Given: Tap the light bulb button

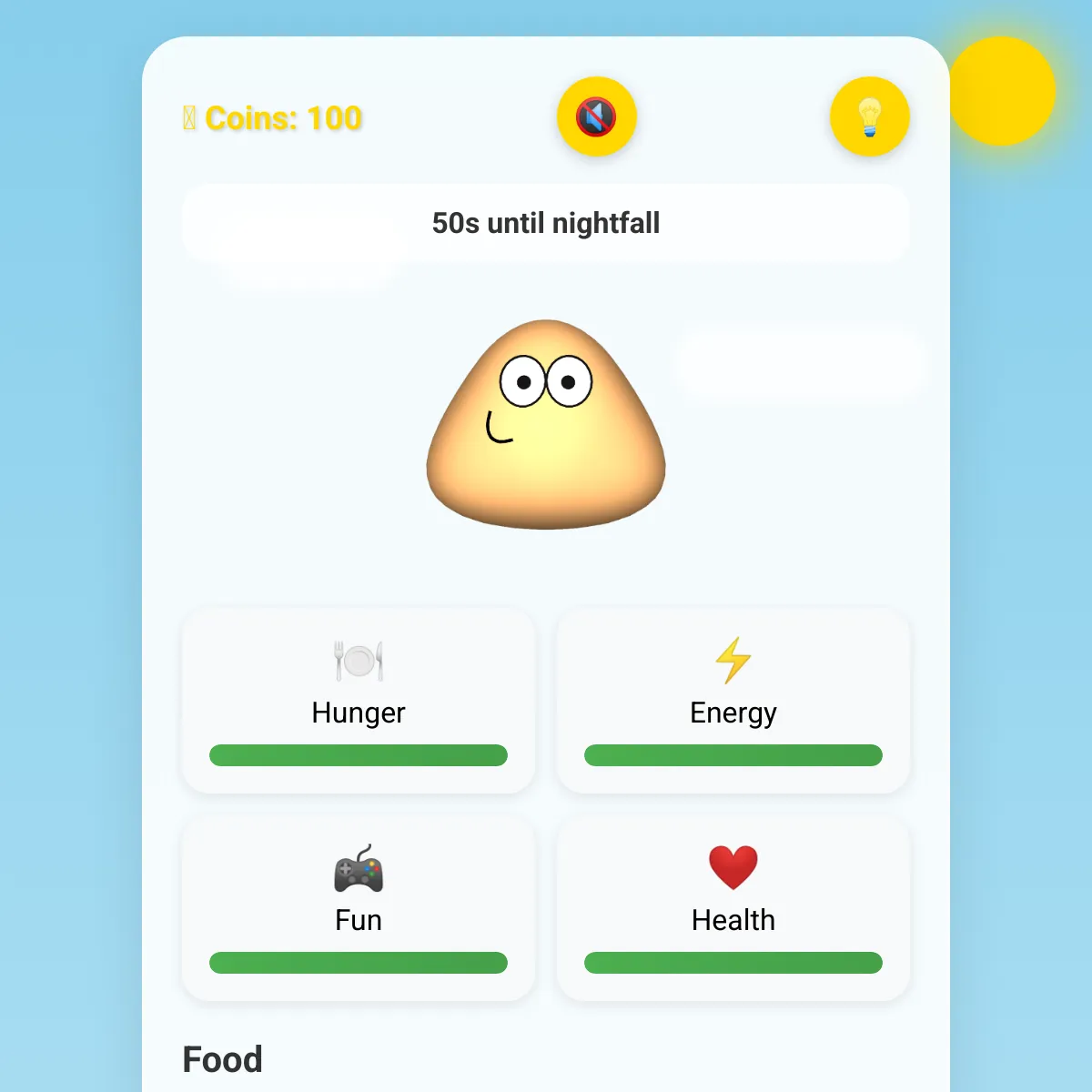Looking at the screenshot, I should tap(869, 117).
